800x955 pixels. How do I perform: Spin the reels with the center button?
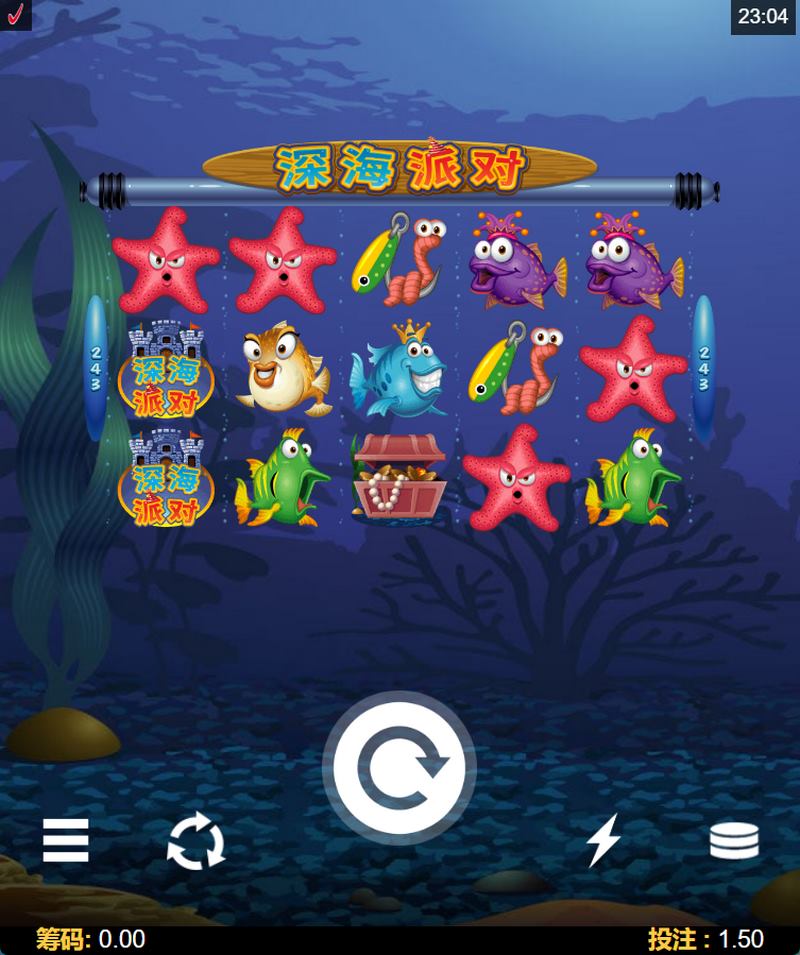[399, 768]
